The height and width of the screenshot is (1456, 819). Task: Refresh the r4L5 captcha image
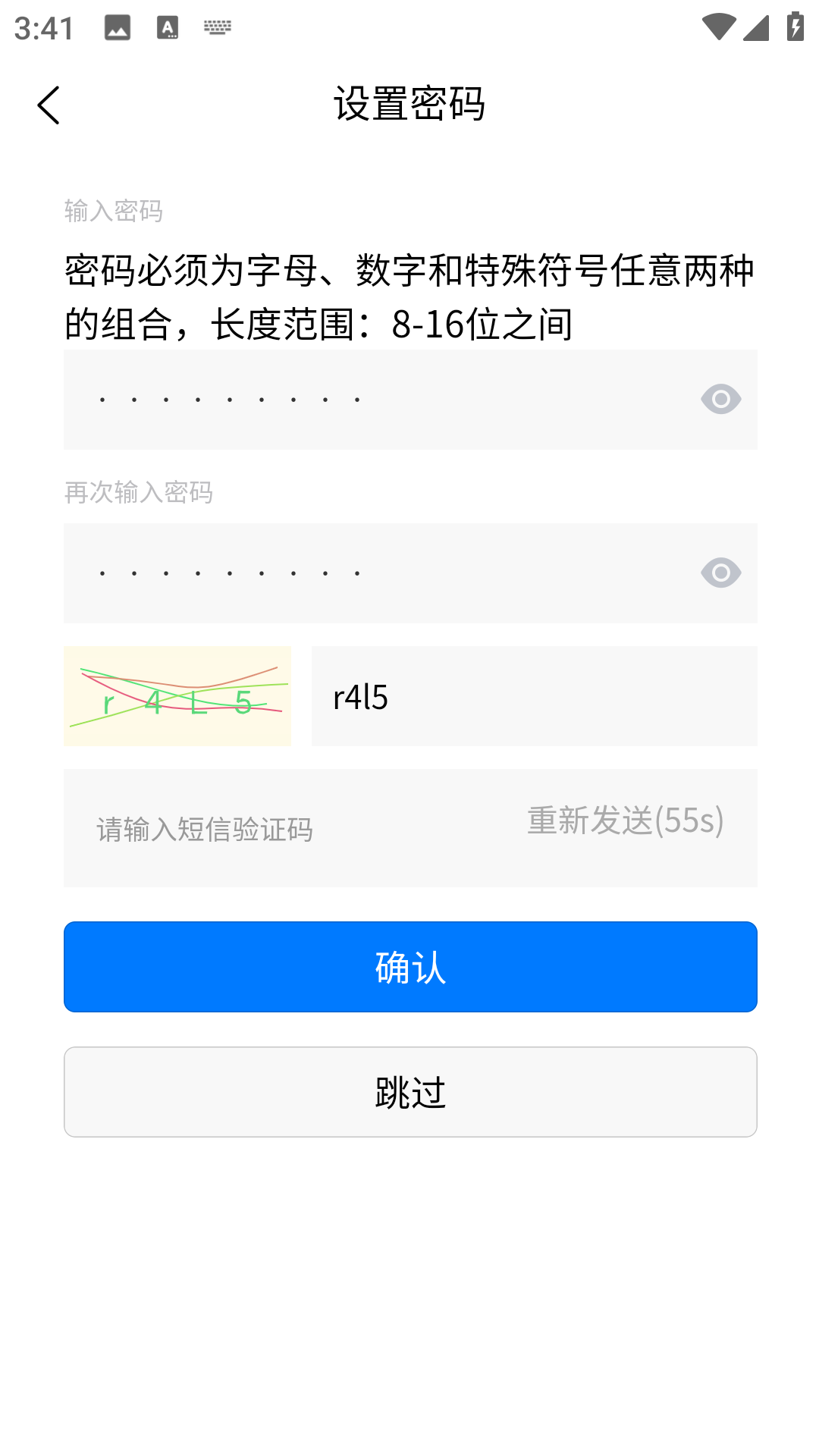pyautogui.click(x=177, y=696)
